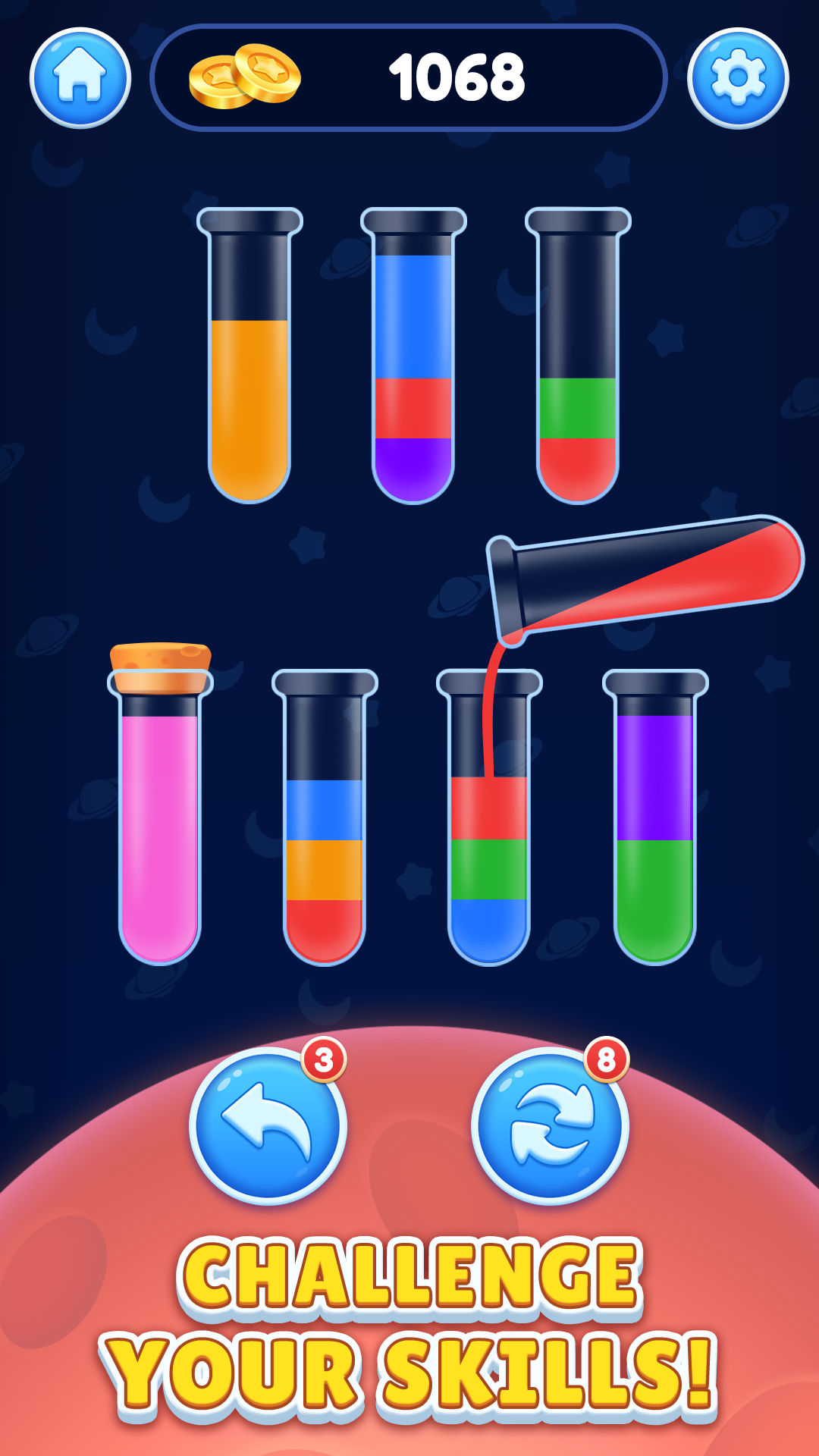819x1456 pixels.
Task: Select the tube with red, green and blue
Action: point(489,817)
